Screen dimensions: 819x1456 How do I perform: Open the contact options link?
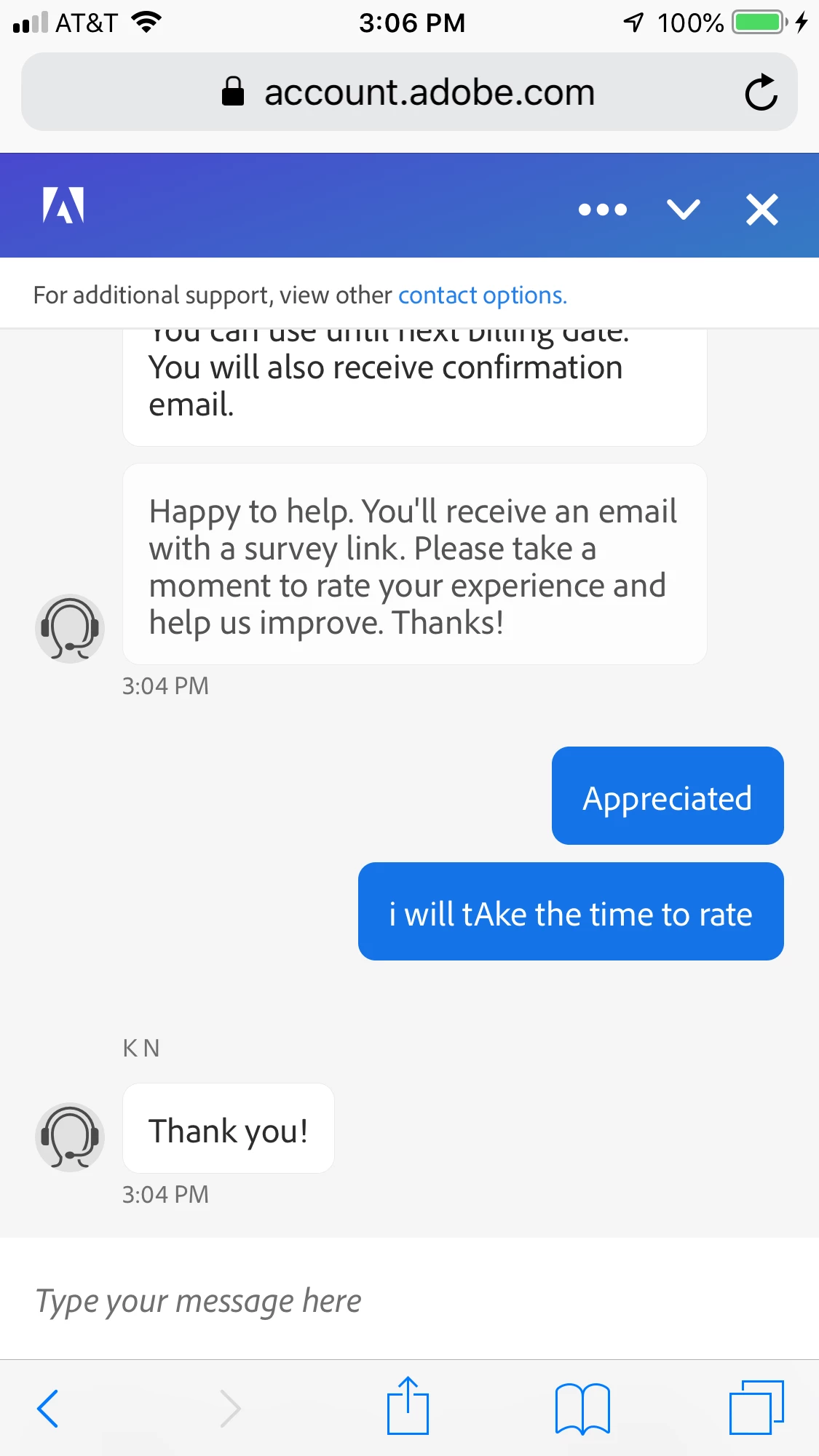coord(482,295)
